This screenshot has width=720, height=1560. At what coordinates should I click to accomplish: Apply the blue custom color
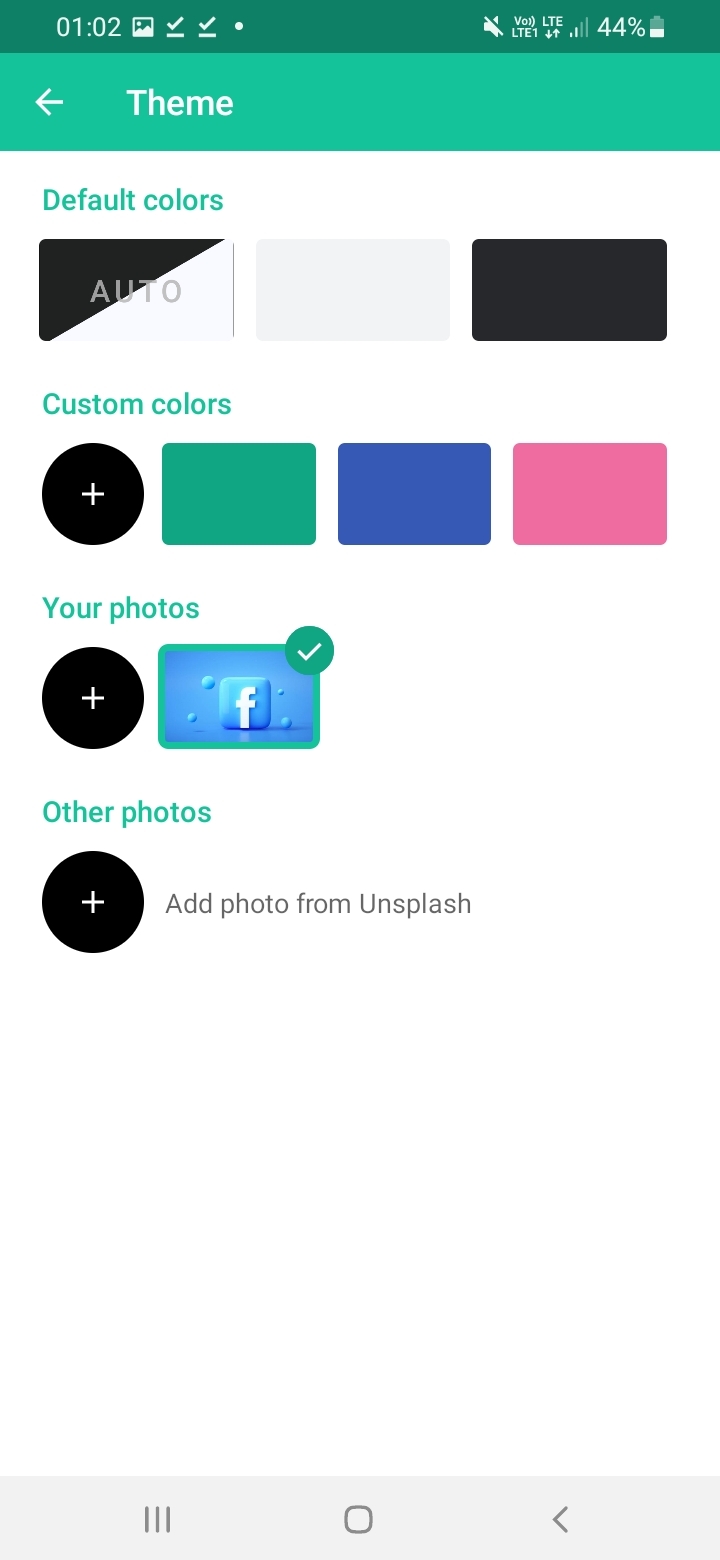[x=414, y=494]
